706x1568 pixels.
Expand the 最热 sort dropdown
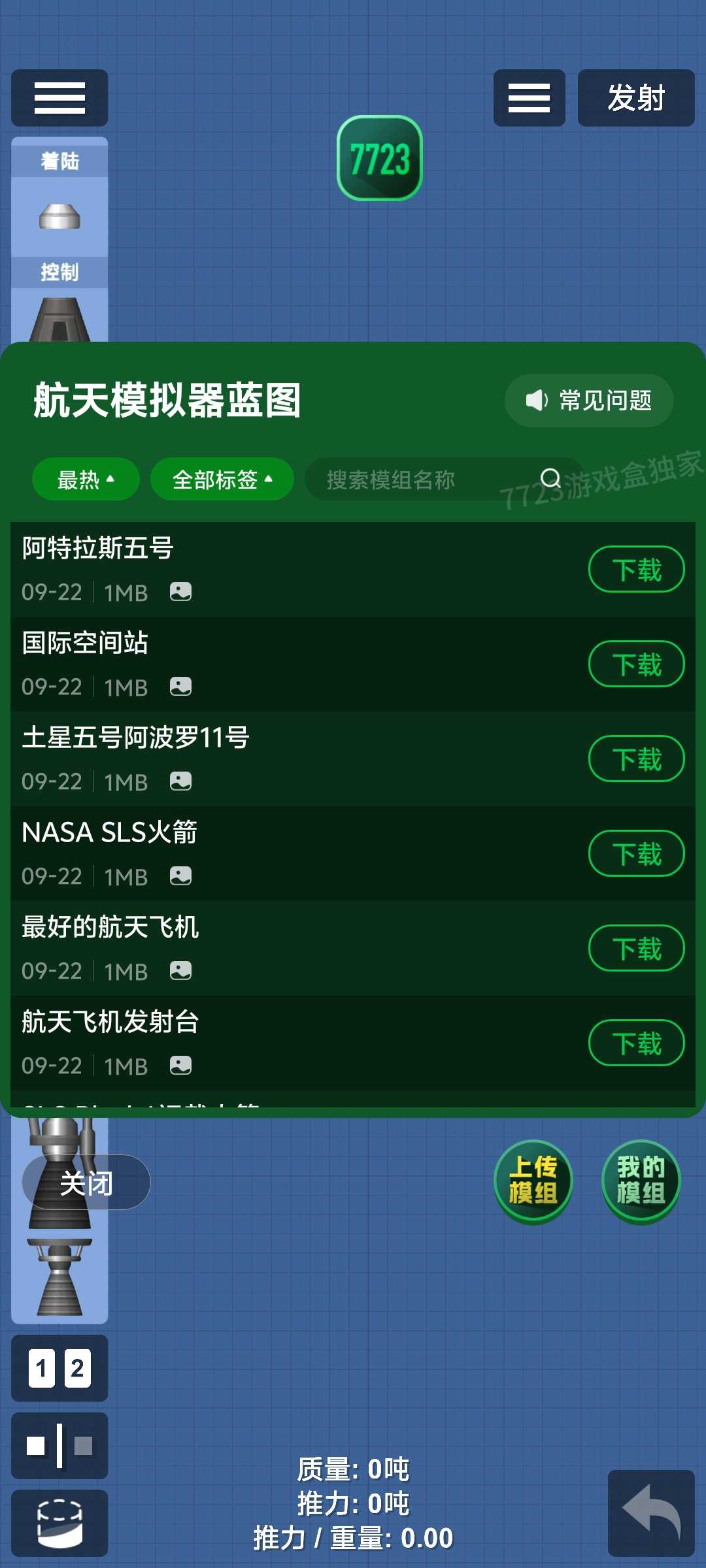[x=86, y=480]
